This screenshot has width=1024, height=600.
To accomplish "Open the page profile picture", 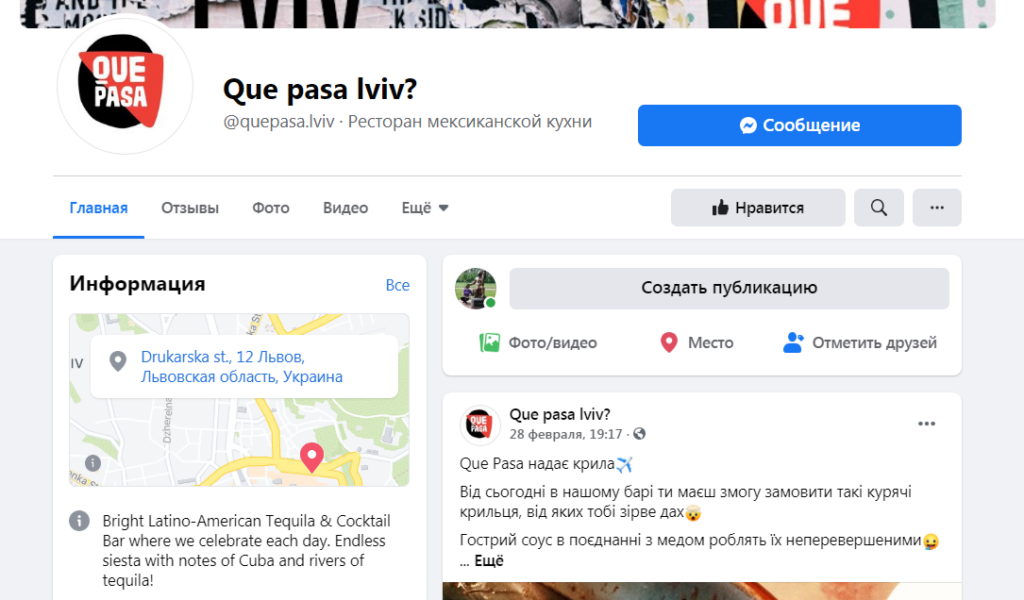I will point(125,86).
